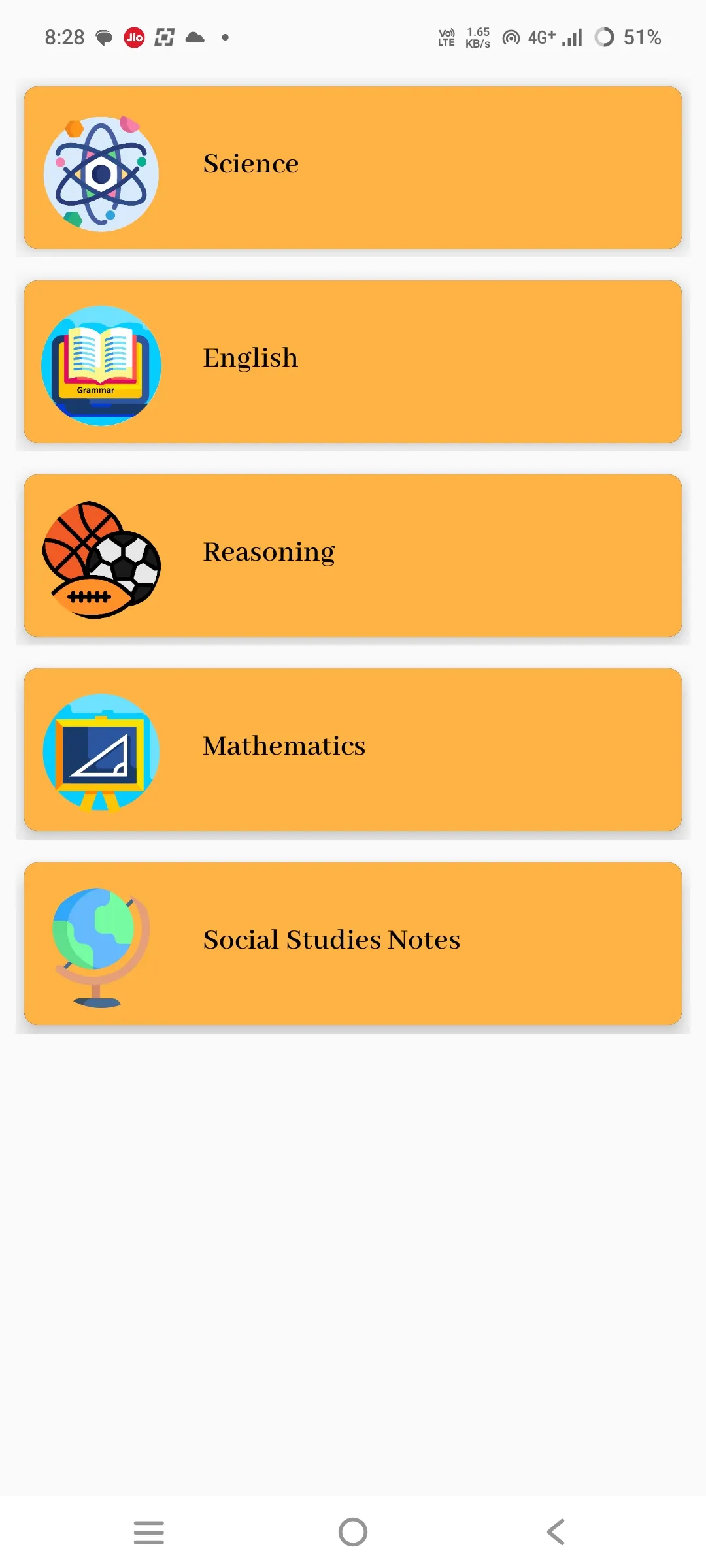The image size is (706, 1568).
Task: Choose the Mathematics card
Action: point(353,749)
